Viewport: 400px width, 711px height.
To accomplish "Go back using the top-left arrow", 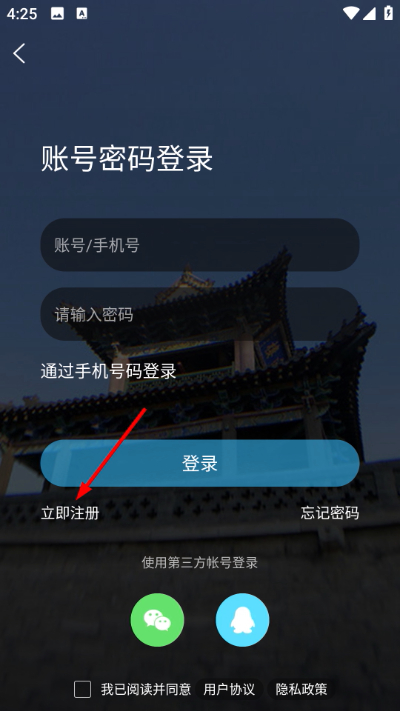I will coord(19,54).
